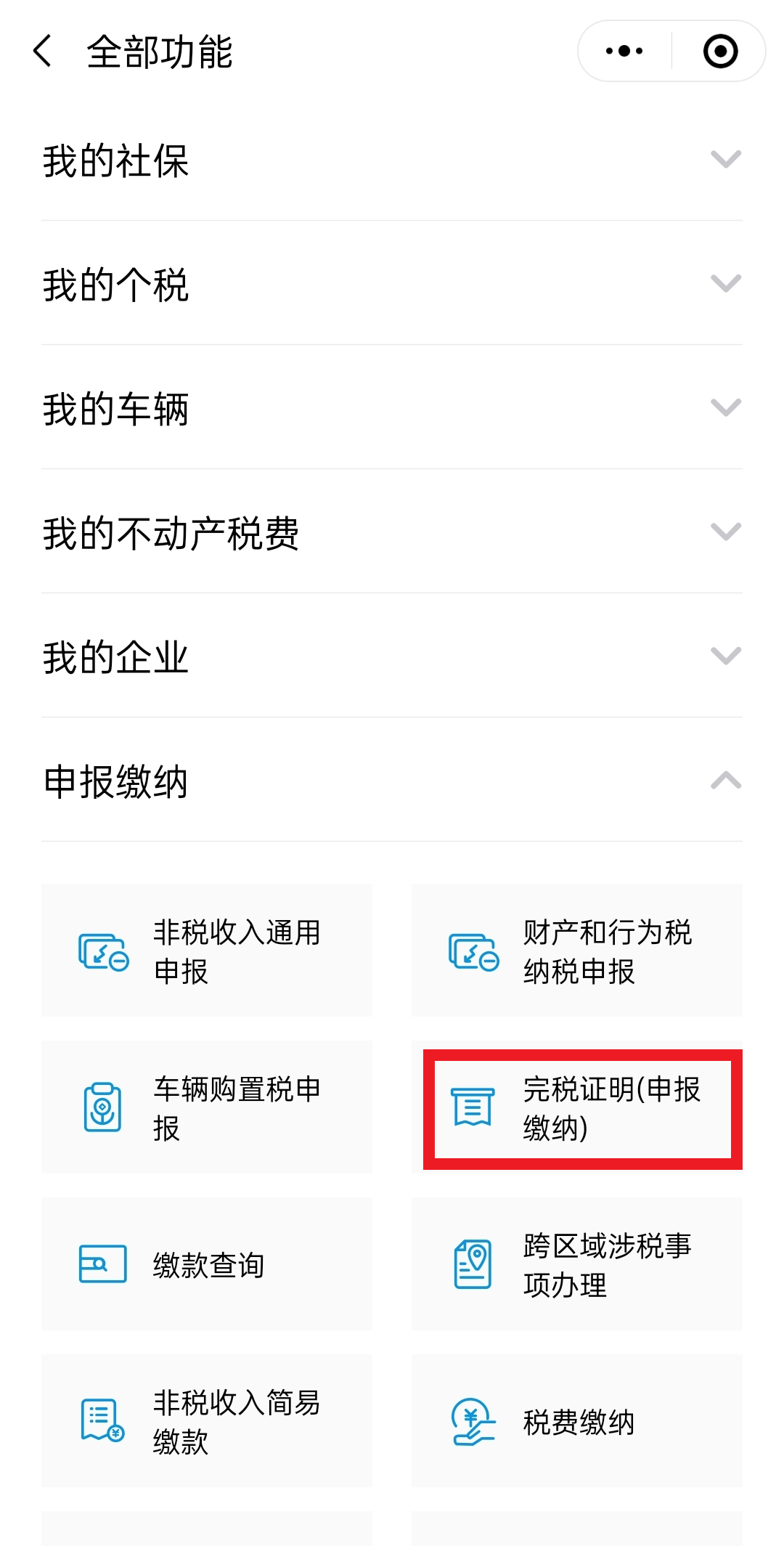Open 车辆购置税申报
The image size is (784, 1546).
pos(207,1107)
